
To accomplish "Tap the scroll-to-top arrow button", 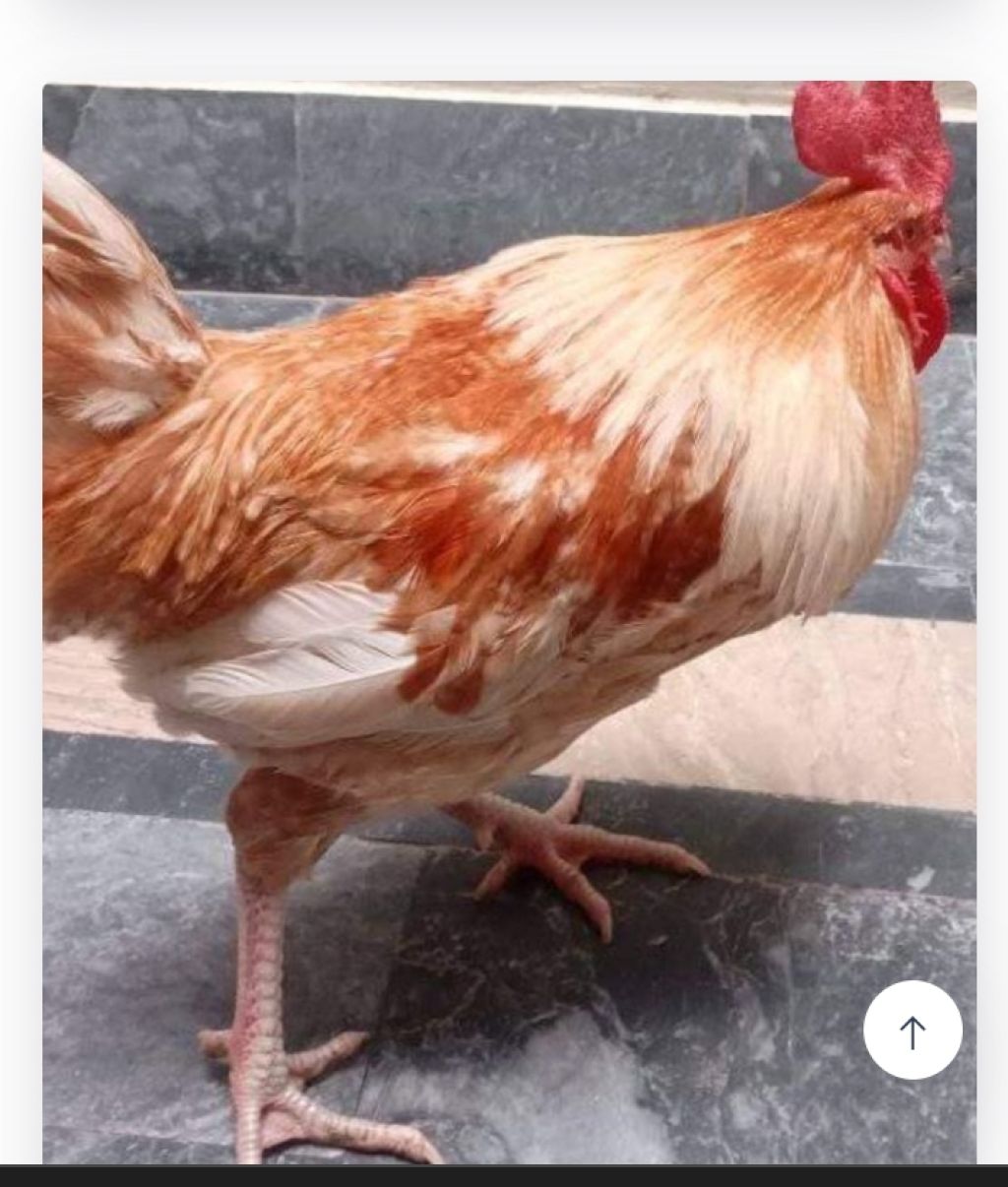I will pyautogui.click(x=913, y=1031).
